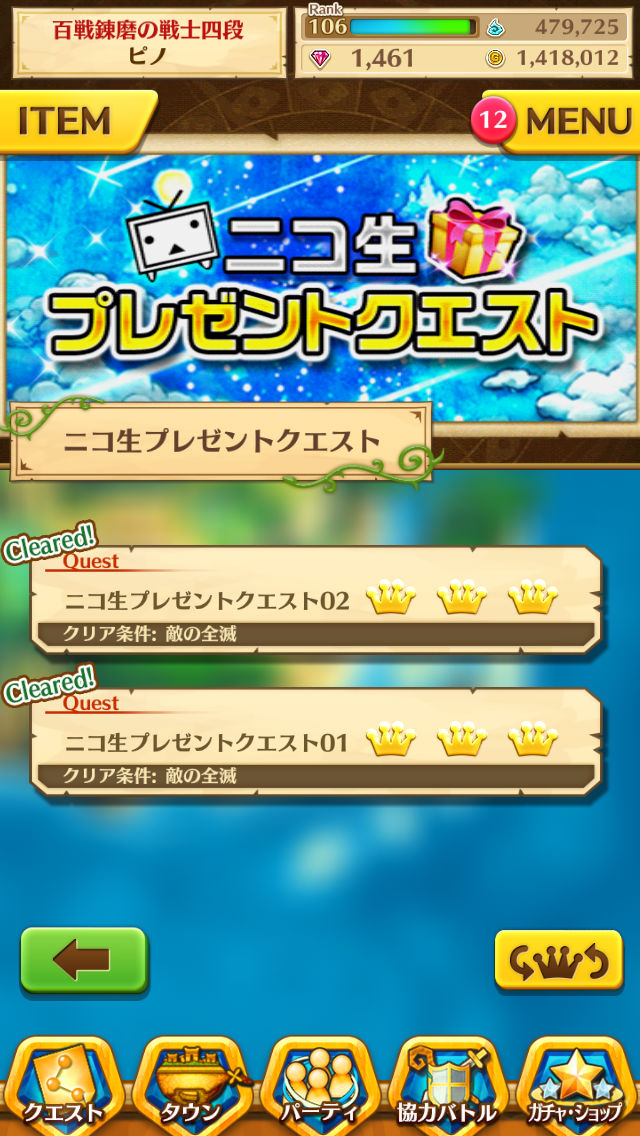Select quest ニコ生プレゼントクエスト02
Viewport: 640px width, 1136px height.
315,601
